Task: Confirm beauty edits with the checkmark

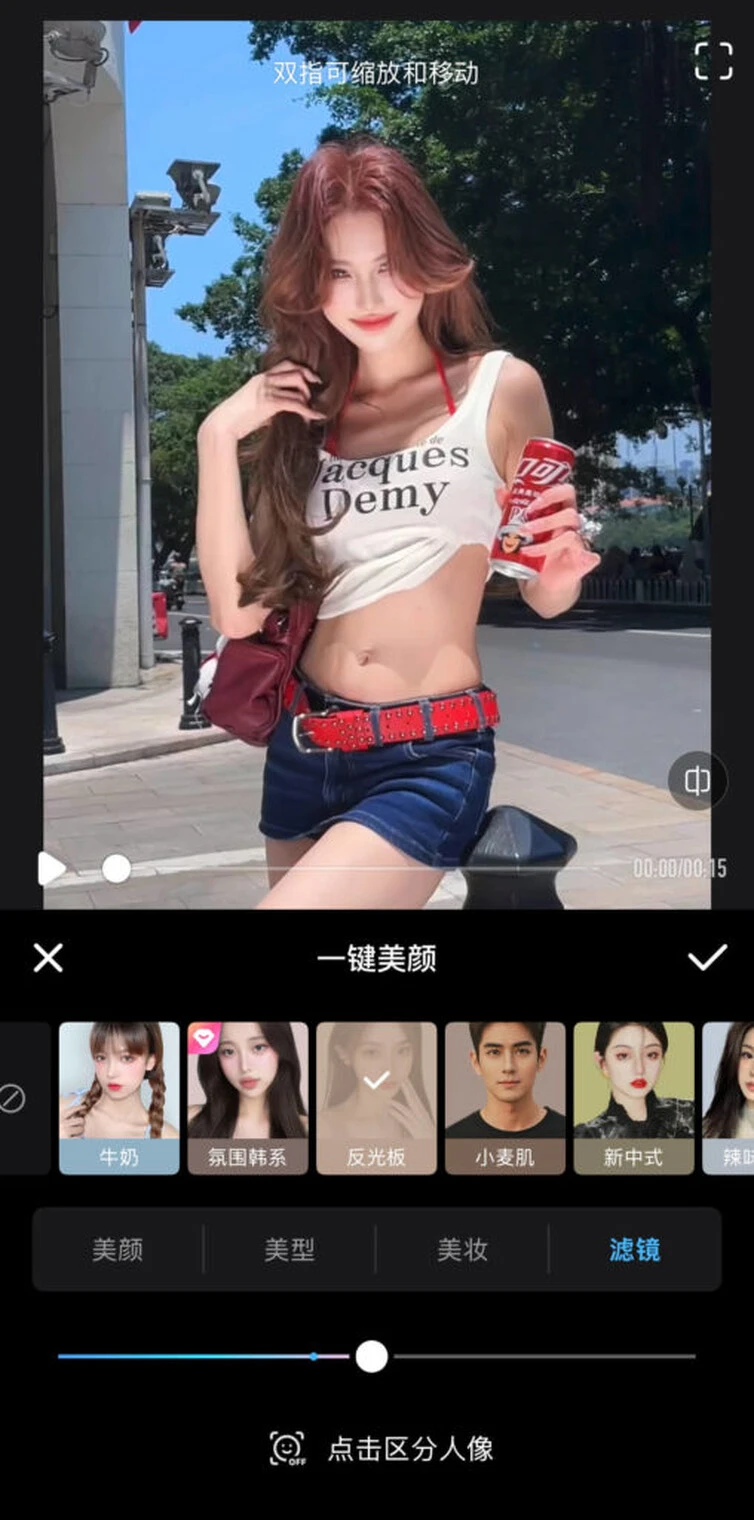Action: 707,958
